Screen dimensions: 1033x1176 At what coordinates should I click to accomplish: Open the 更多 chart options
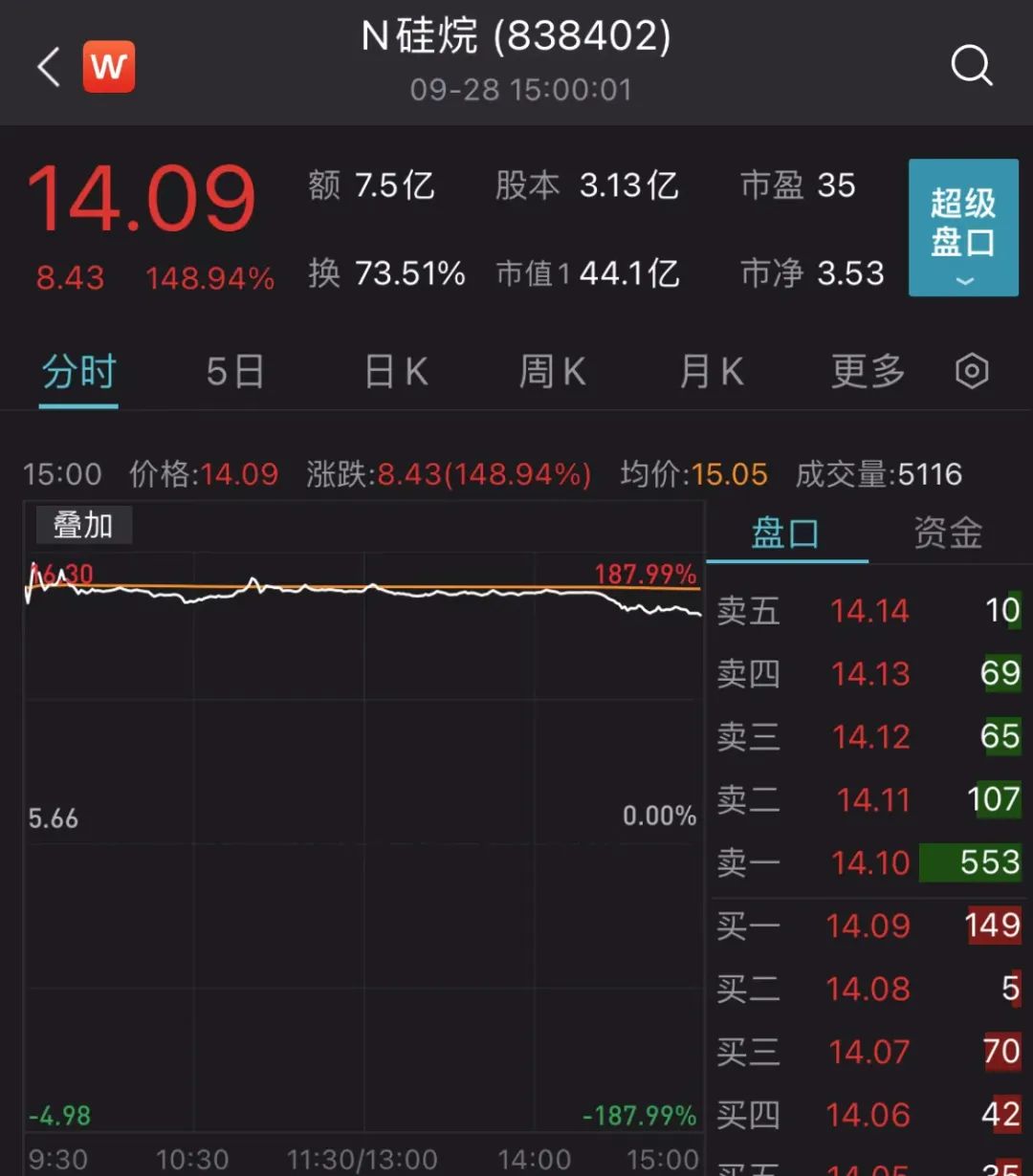point(868,372)
